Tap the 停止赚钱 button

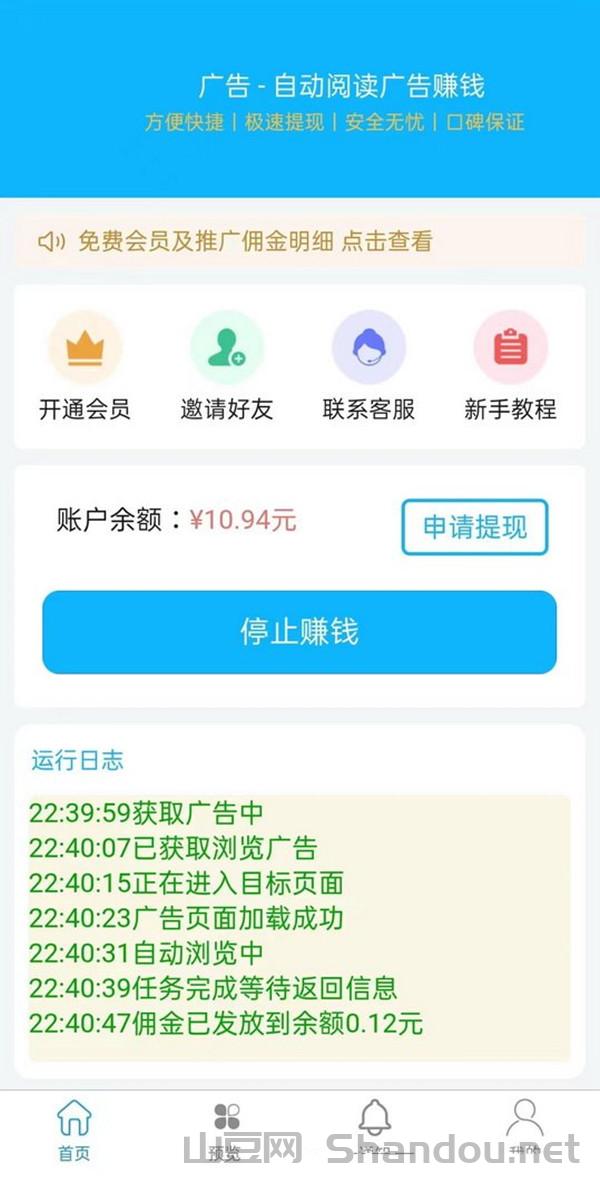point(300,631)
